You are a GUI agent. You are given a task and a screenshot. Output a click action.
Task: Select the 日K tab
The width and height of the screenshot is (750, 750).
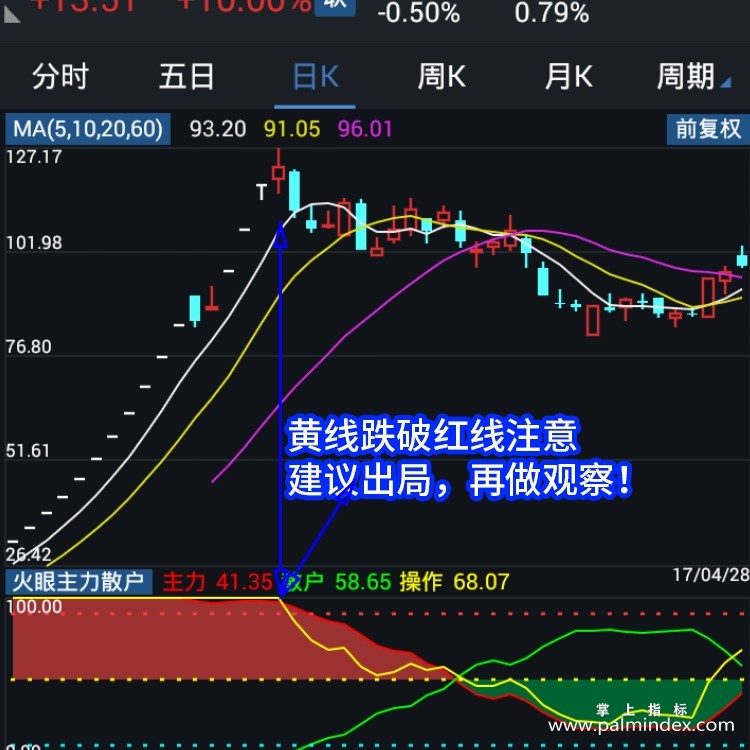pos(315,76)
